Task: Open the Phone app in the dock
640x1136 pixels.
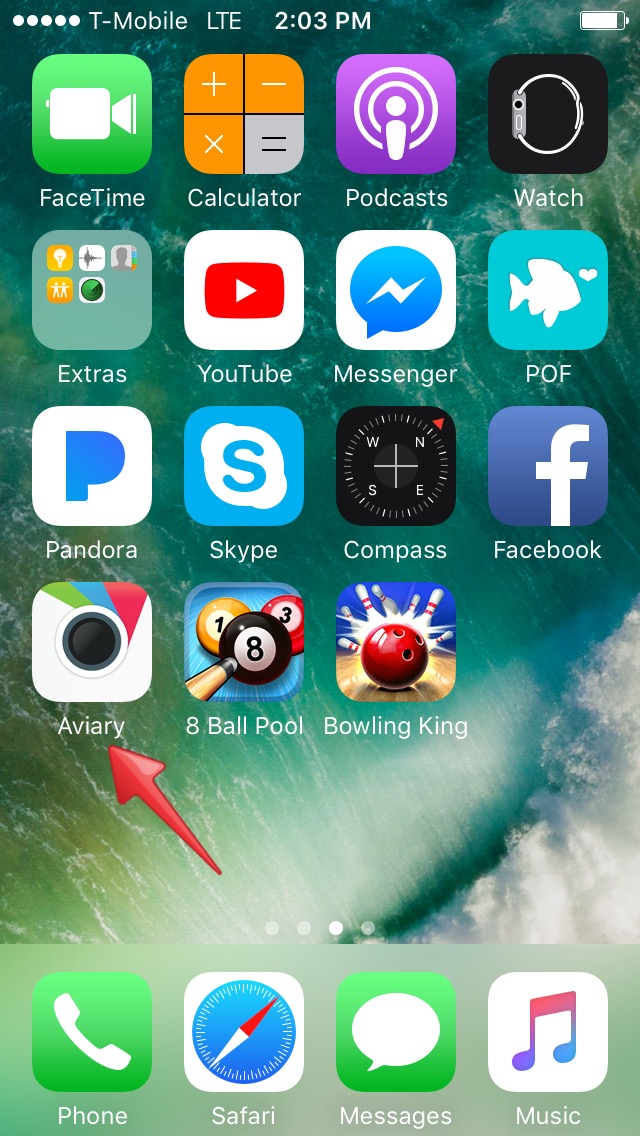Action: (x=92, y=1032)
